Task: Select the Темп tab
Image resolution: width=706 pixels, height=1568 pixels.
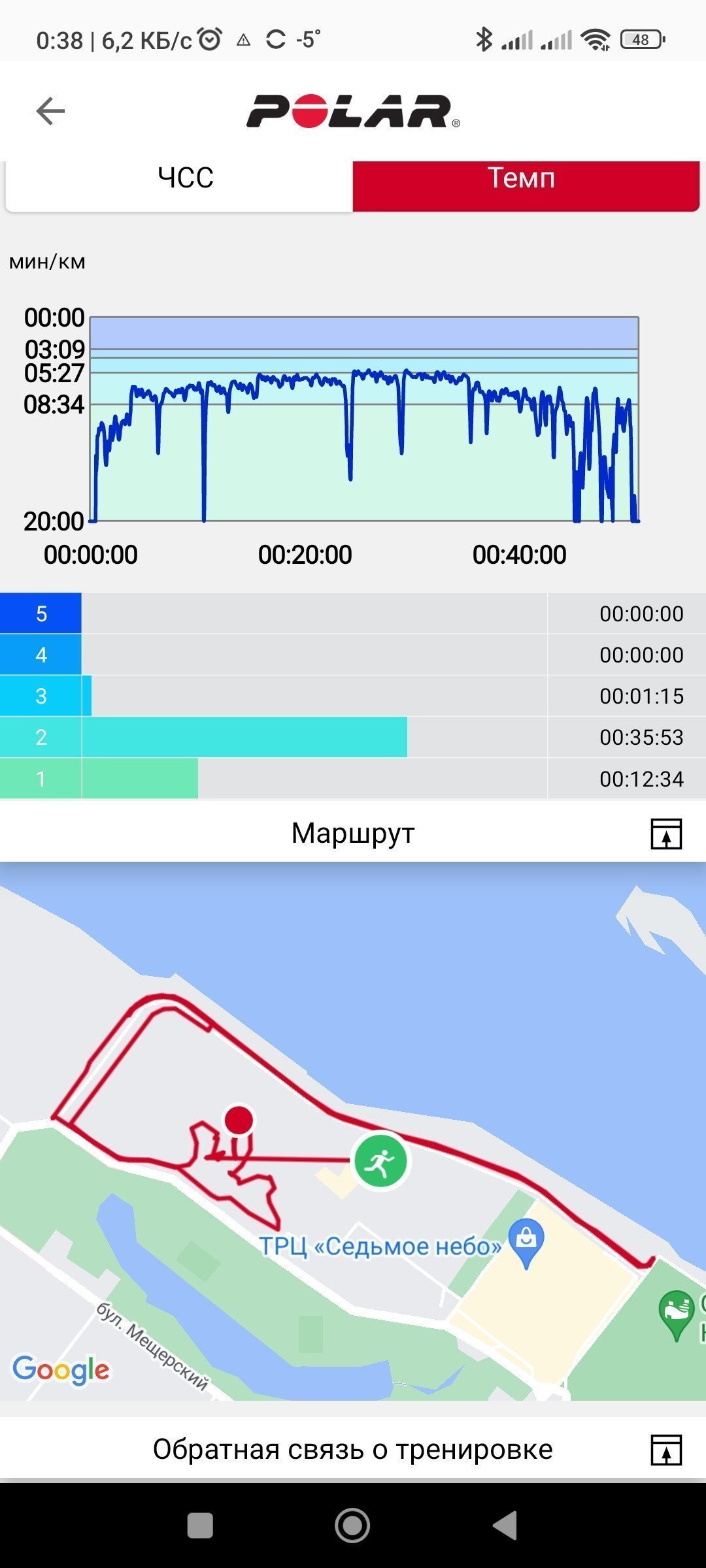Action: click(526, 186)
